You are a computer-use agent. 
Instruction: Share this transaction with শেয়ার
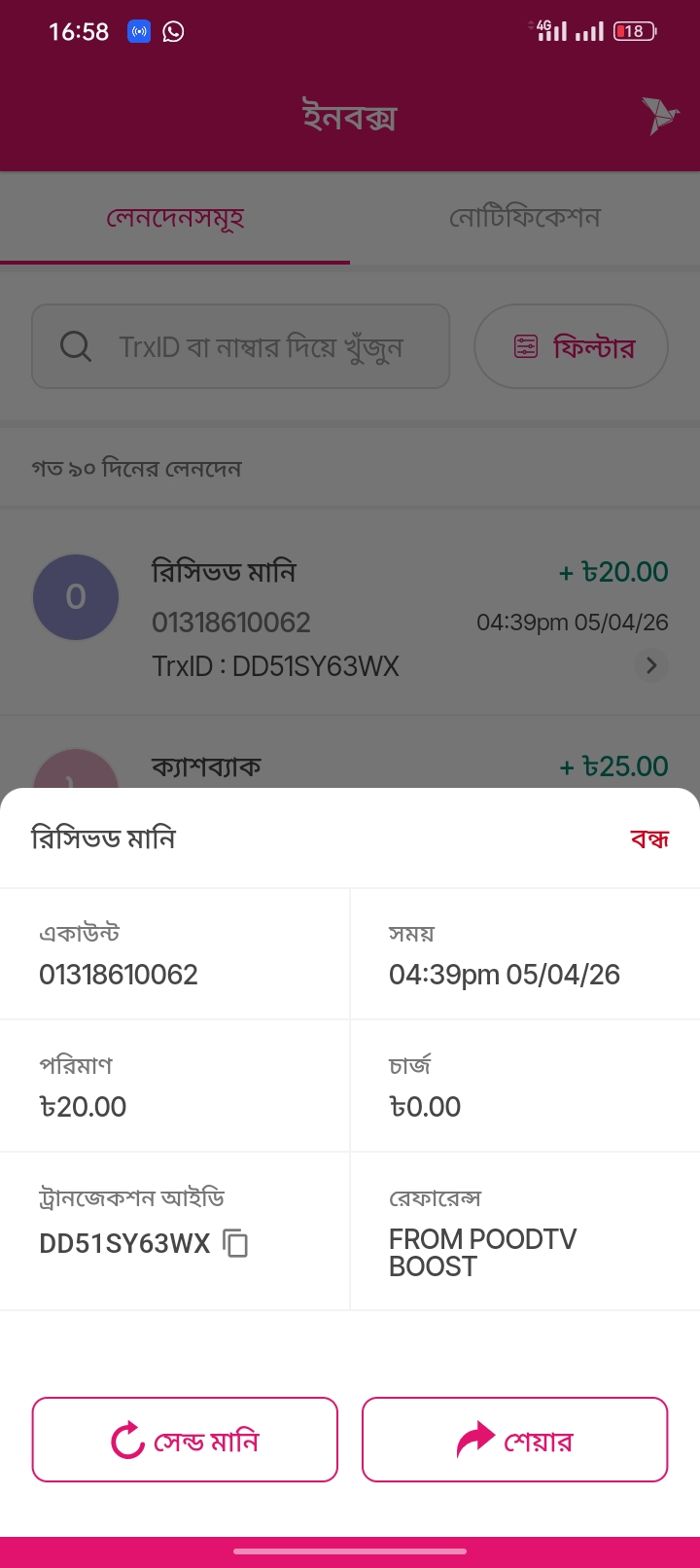515,1440
